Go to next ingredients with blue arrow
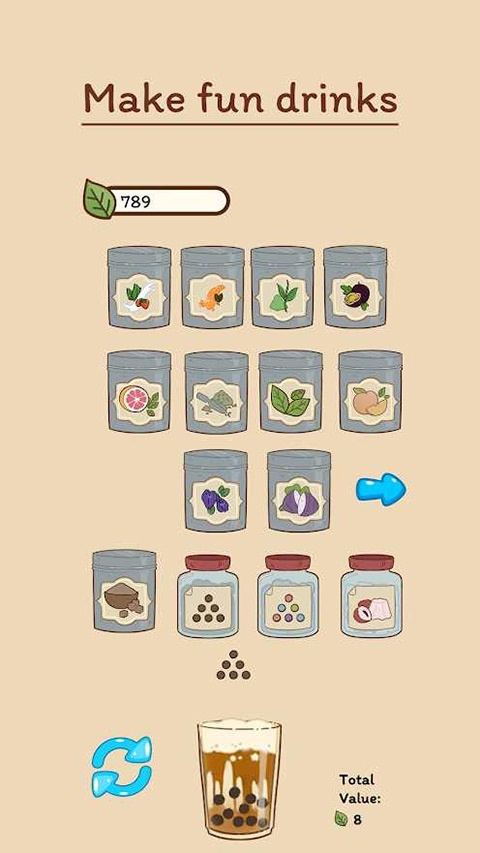The width and height of the screenshot is (480, 853). click(381, 489)
